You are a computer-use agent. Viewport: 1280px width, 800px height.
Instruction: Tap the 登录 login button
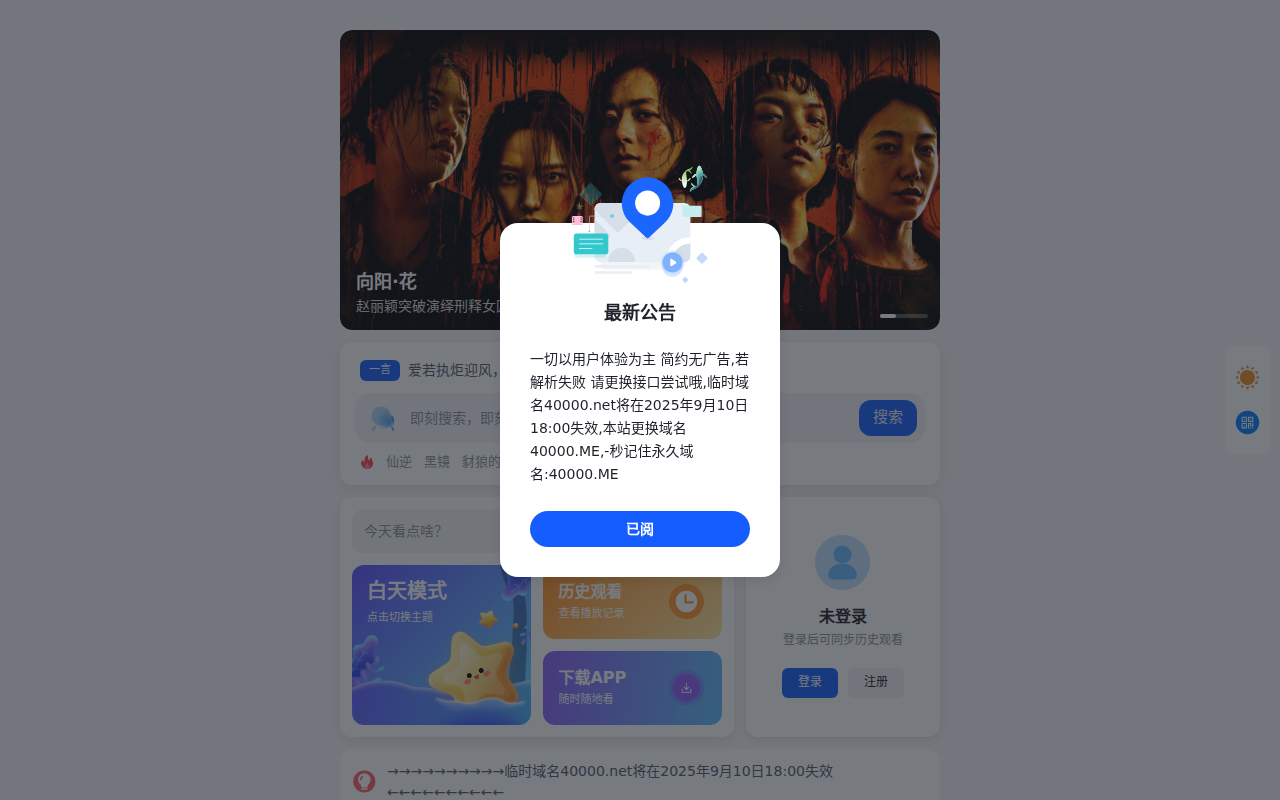point(810,682)
